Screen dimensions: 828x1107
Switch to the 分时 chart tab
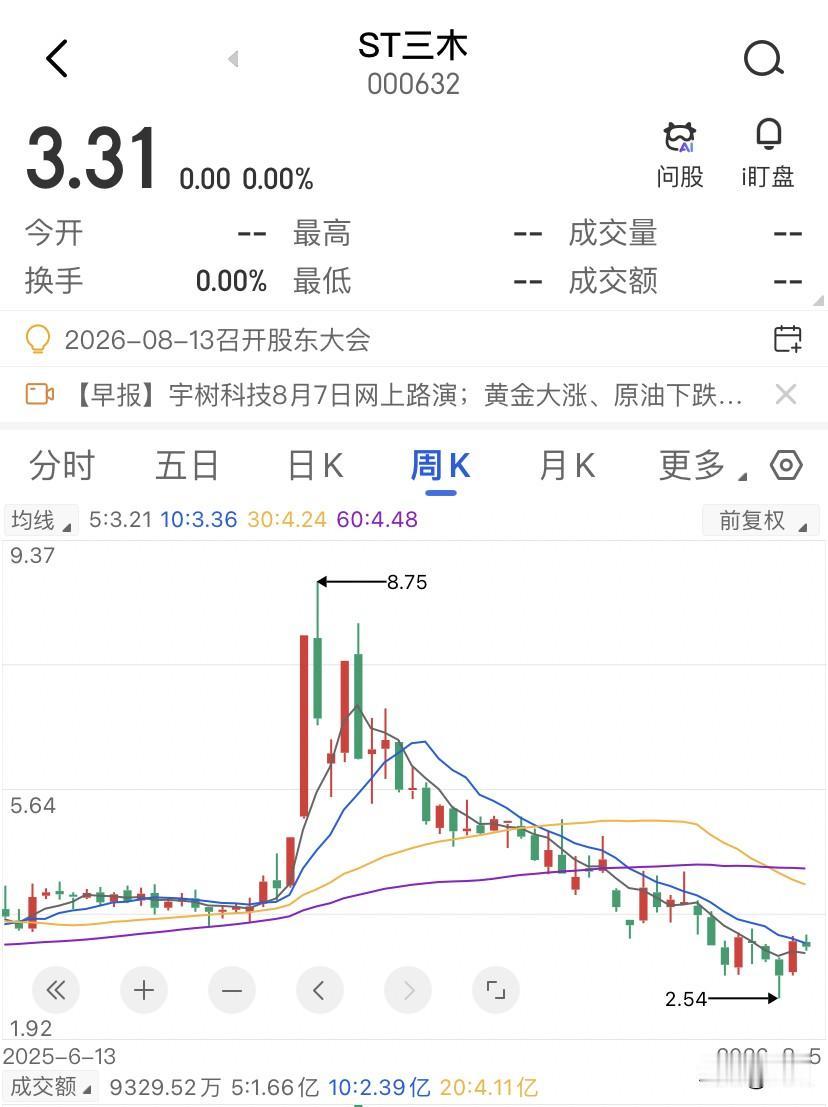(x=62, y=466)
